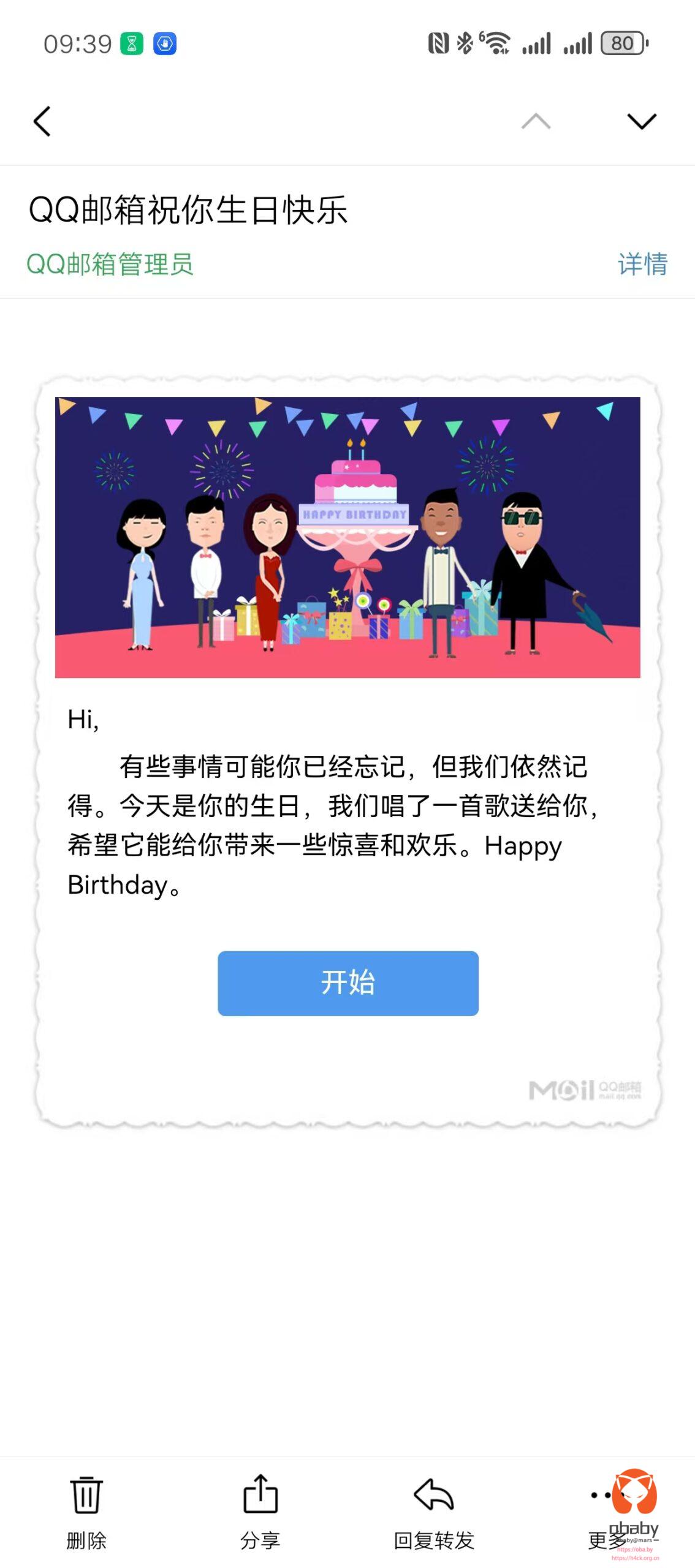Go to the next email with the down arrow
The height and width of the screenshot is (1568, 695).
pos(642,121)
